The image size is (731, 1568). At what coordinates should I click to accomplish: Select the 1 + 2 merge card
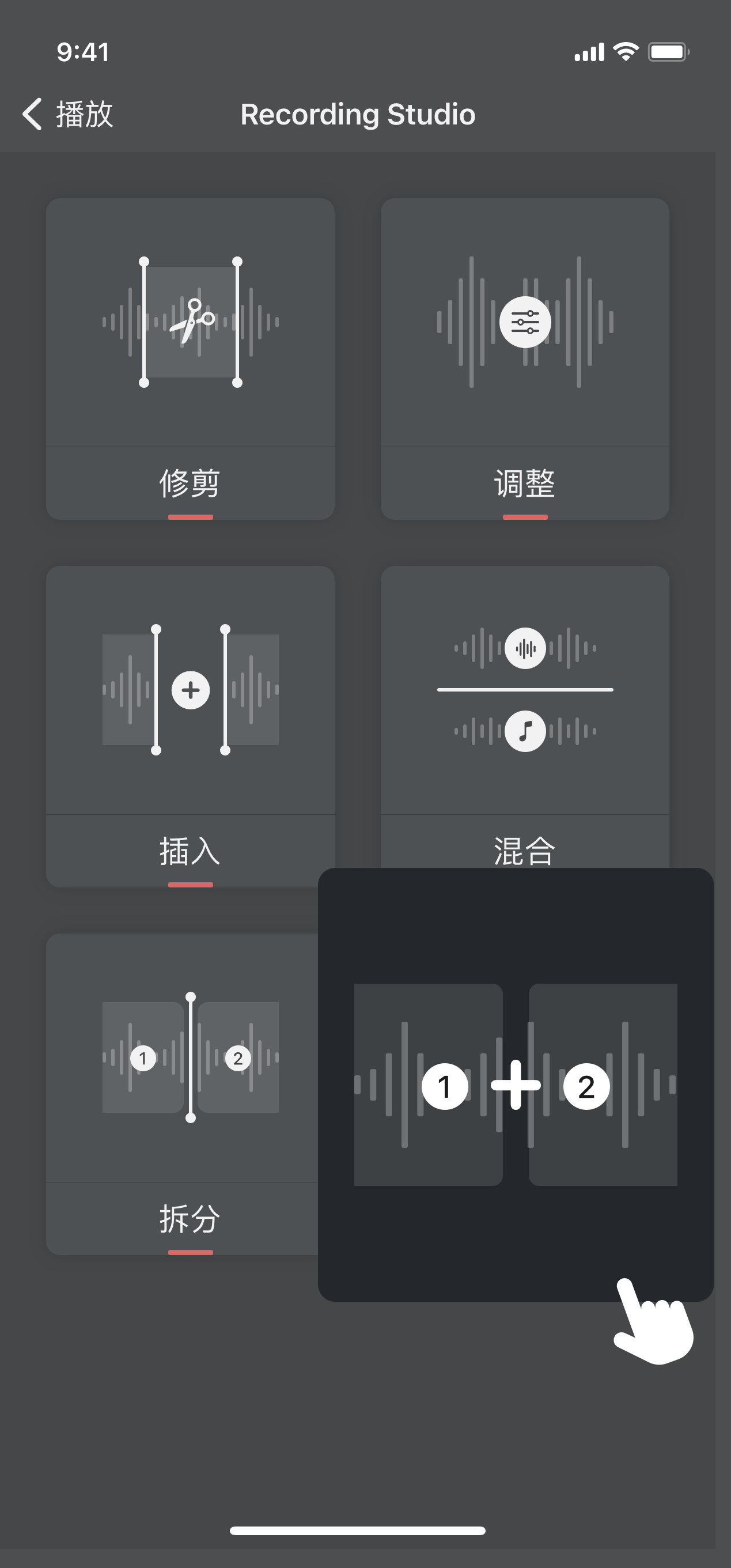pyautogui.click(x=515, y=1085)
